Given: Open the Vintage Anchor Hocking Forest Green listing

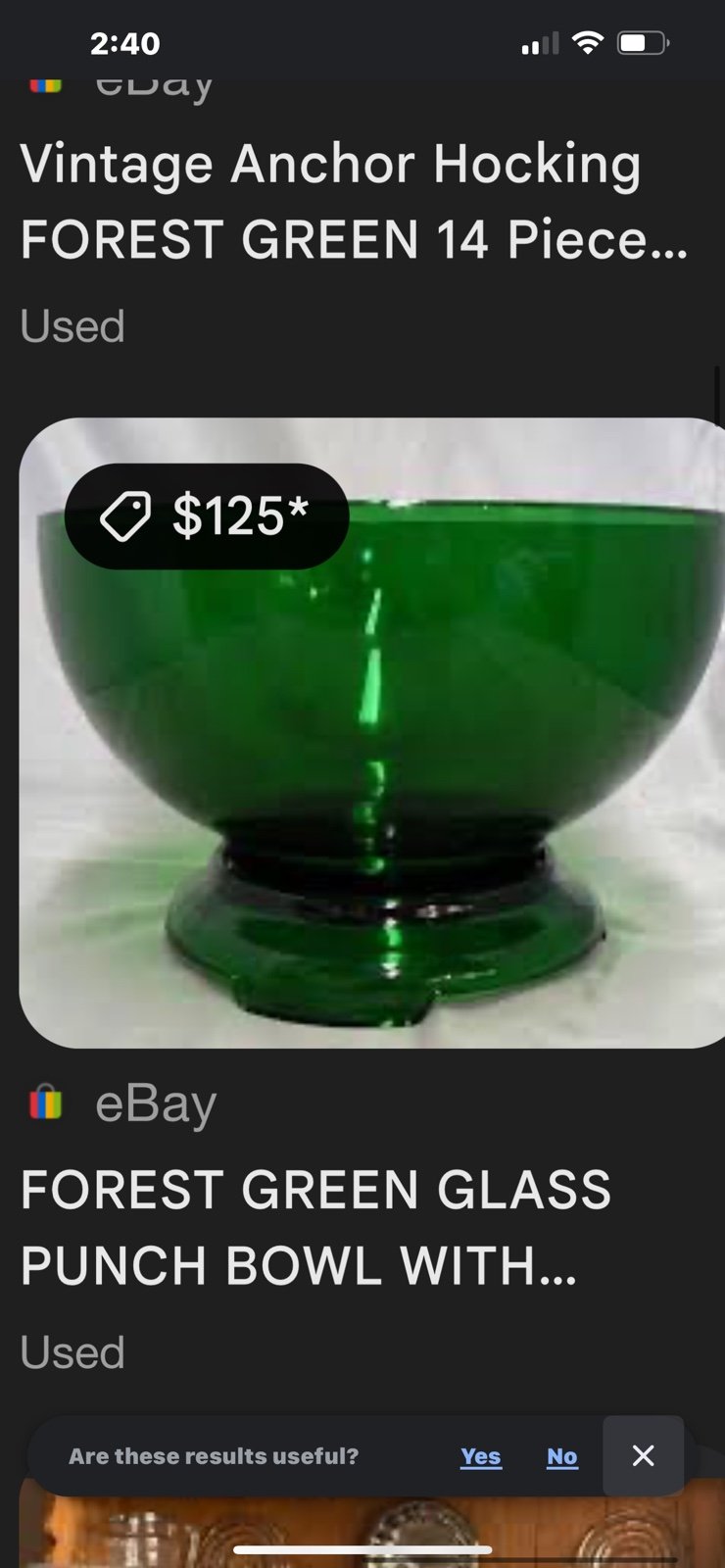Looking at the screenshot, I should (x=354, y=202).
